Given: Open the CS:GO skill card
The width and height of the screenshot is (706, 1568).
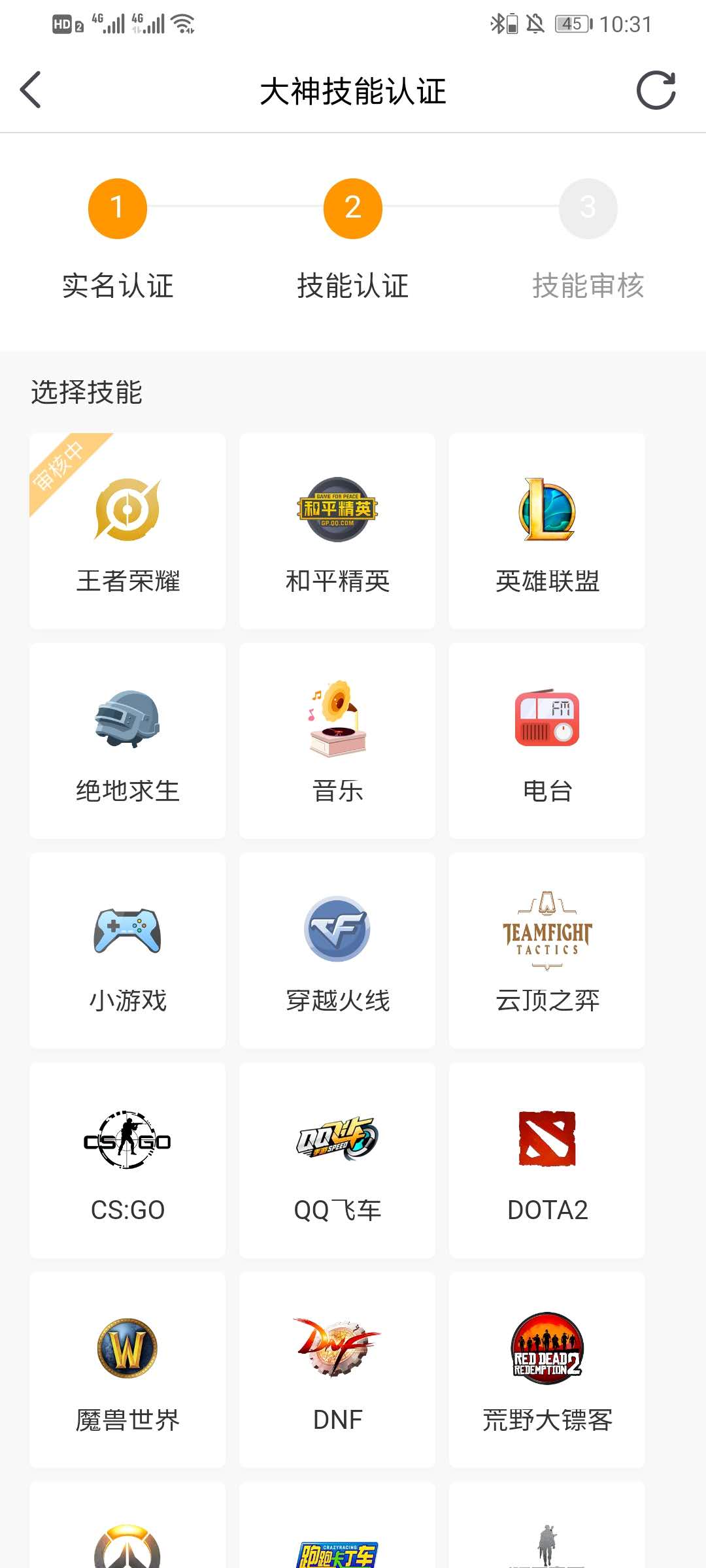Looking at the screenshot, I should coord(127,1160).
